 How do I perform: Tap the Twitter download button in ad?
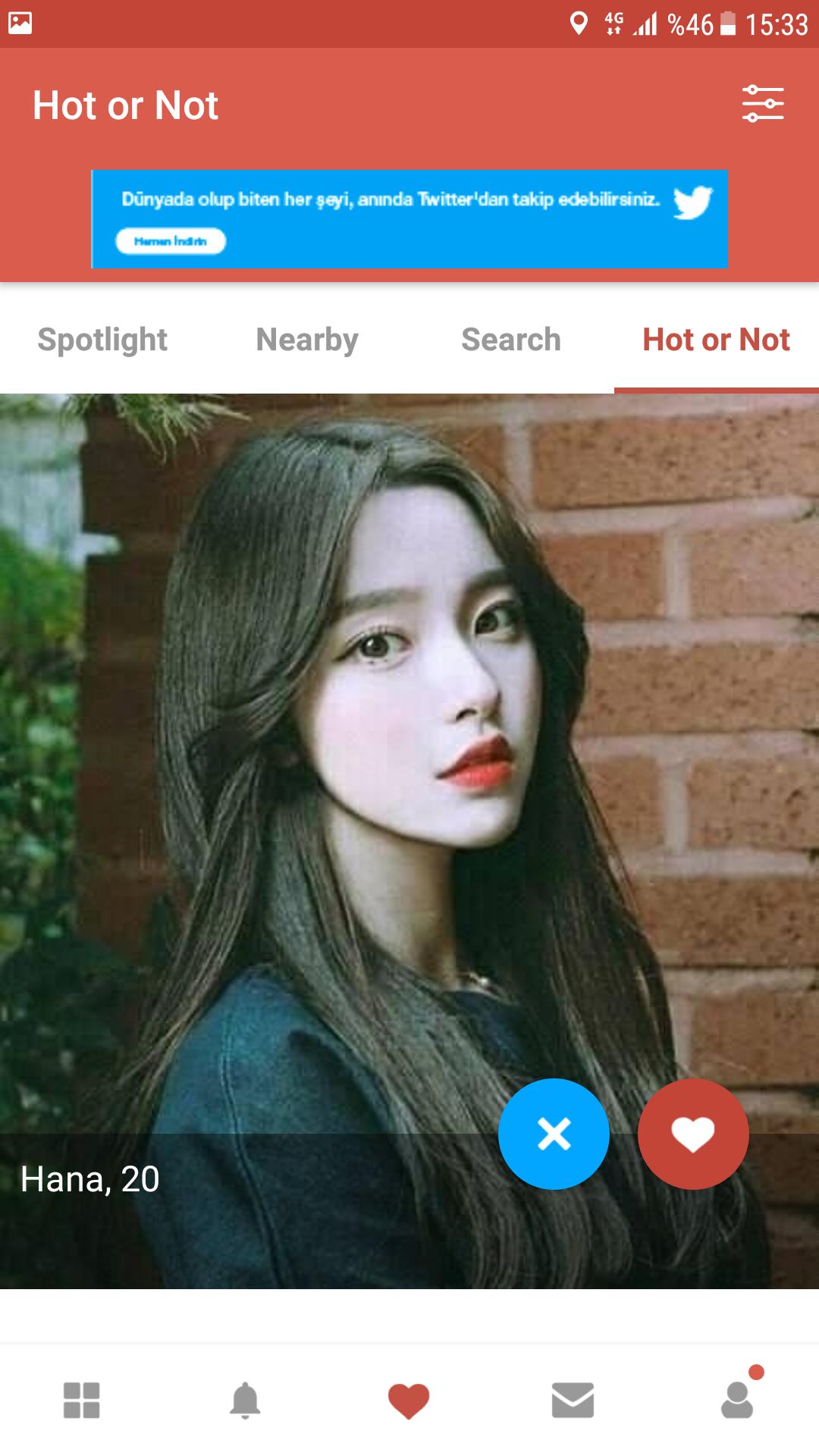(171, 241)
